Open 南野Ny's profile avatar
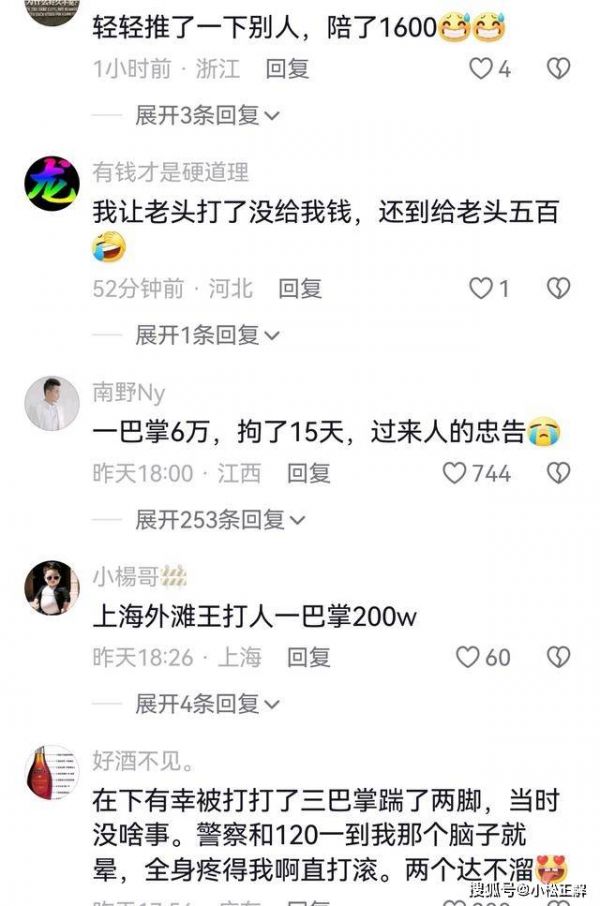600x906 pixels. [x=50, y=405]
